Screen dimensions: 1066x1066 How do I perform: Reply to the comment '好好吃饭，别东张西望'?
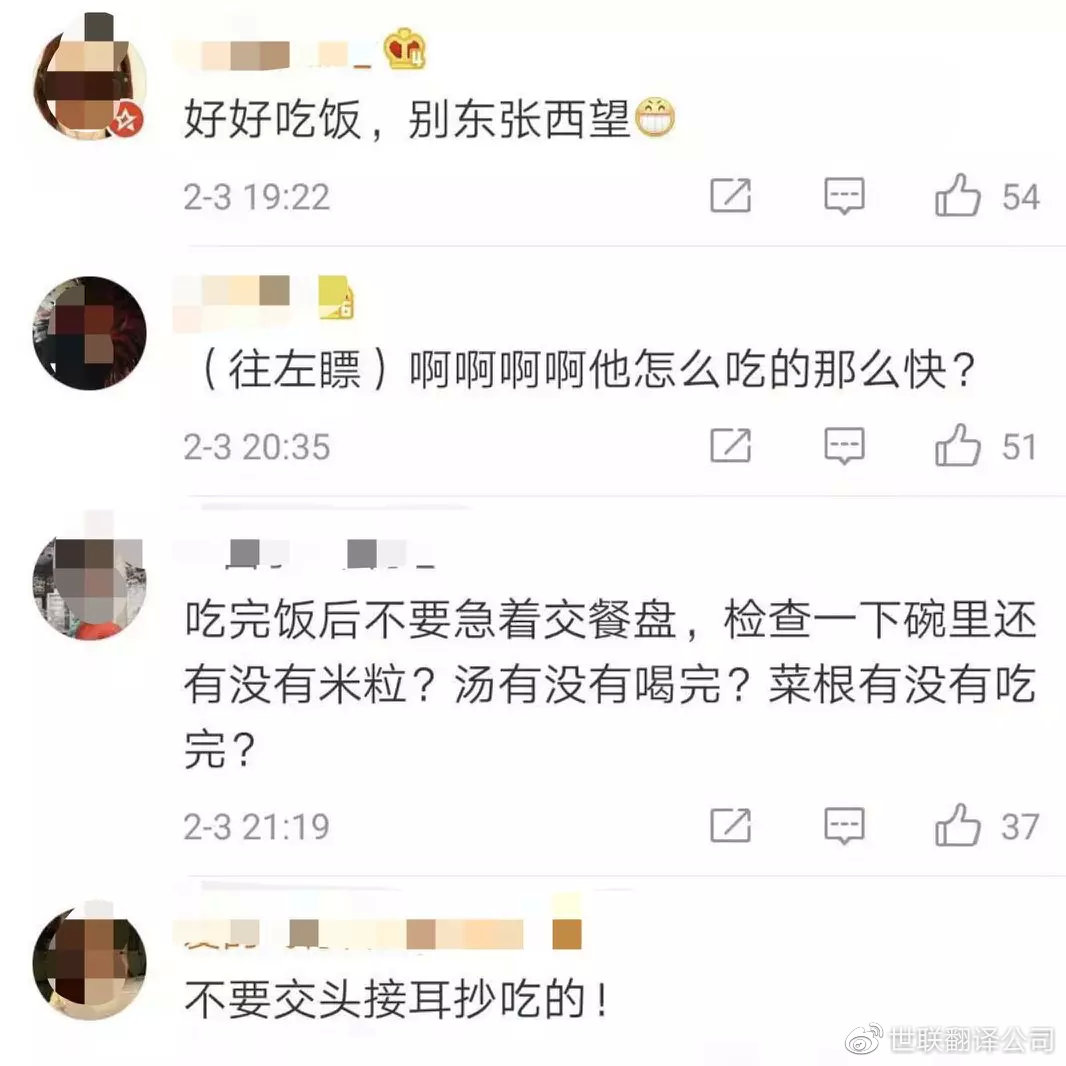(844, 196)
